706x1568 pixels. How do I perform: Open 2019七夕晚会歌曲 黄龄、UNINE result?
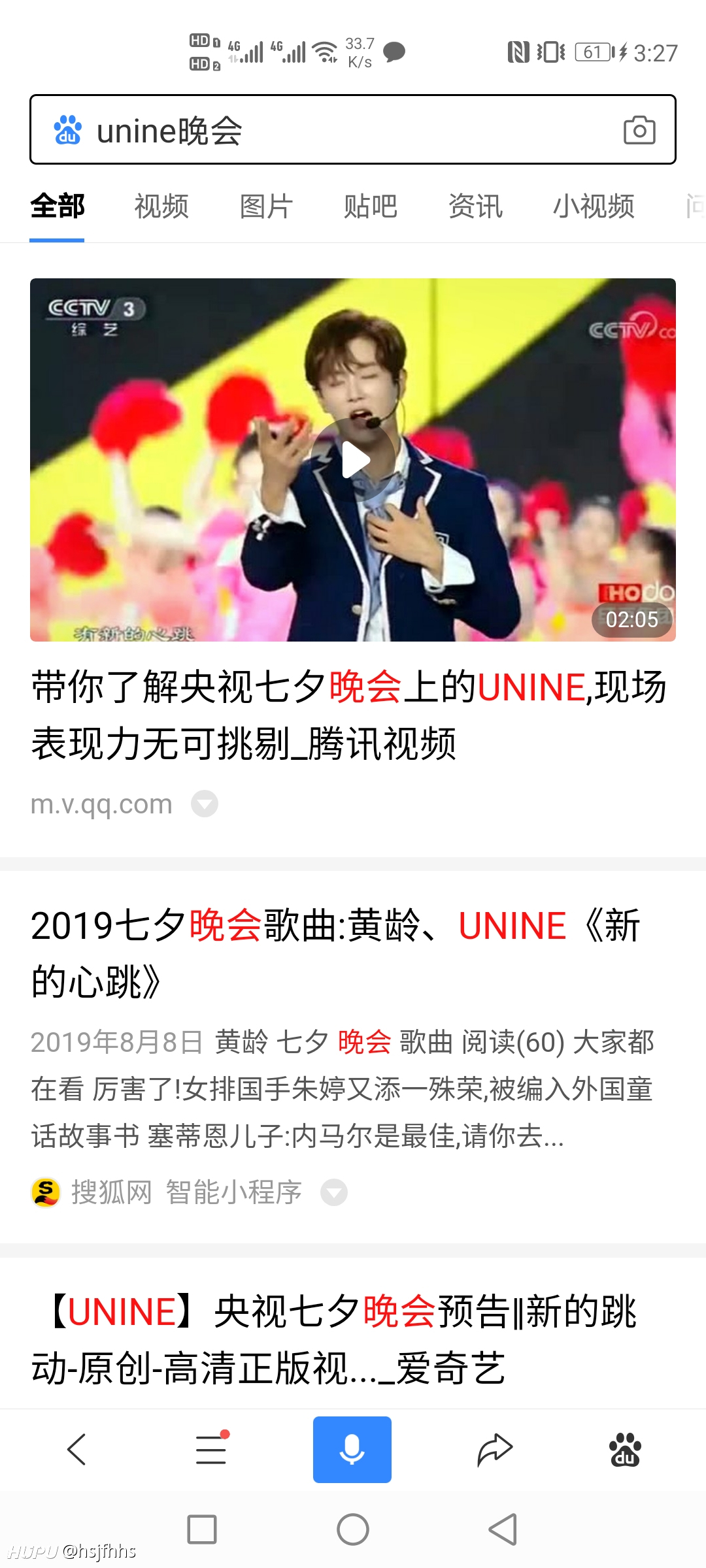click(335, 954)
